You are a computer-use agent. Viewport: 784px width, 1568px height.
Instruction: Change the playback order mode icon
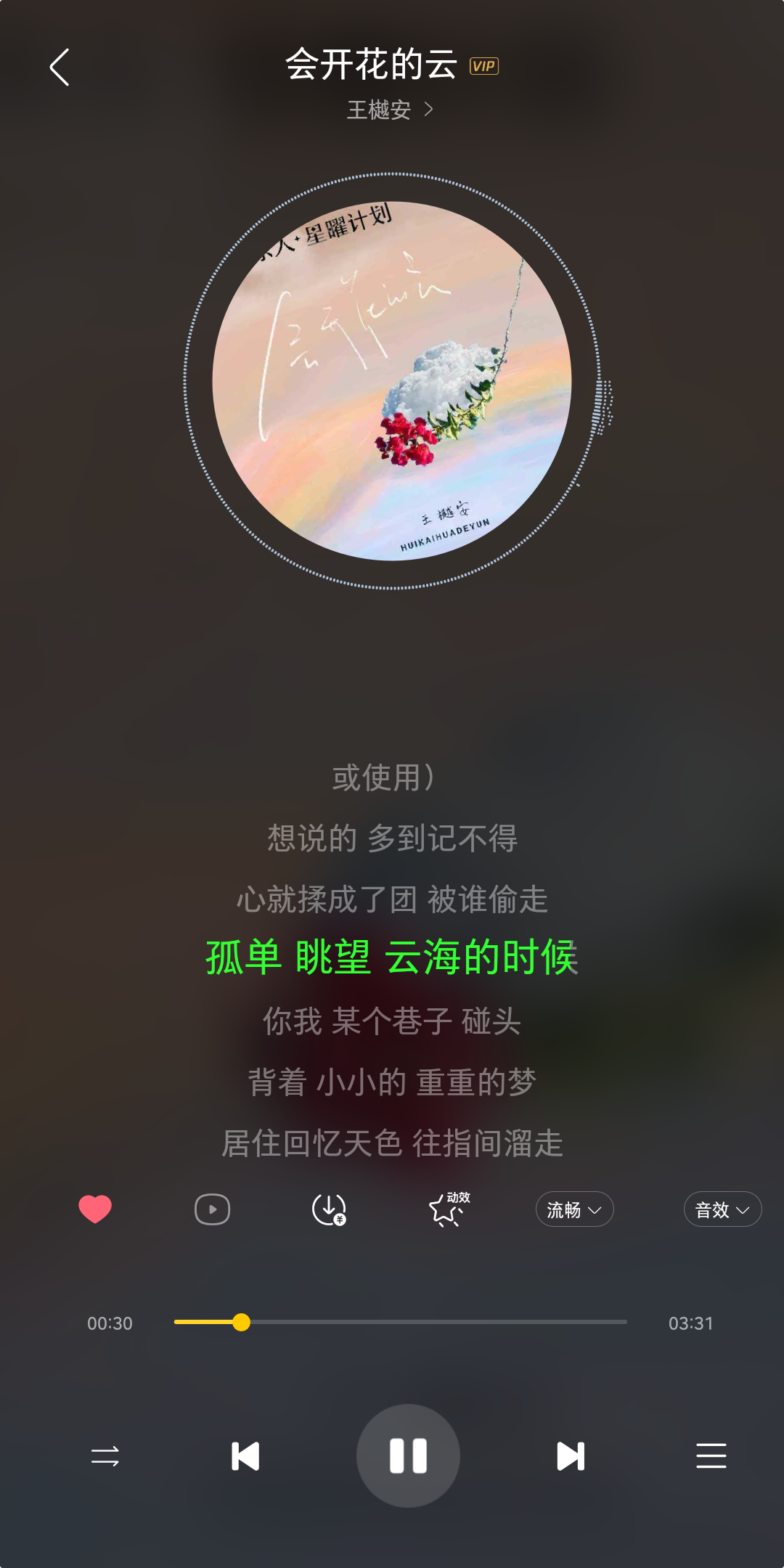pos(105,1456)
